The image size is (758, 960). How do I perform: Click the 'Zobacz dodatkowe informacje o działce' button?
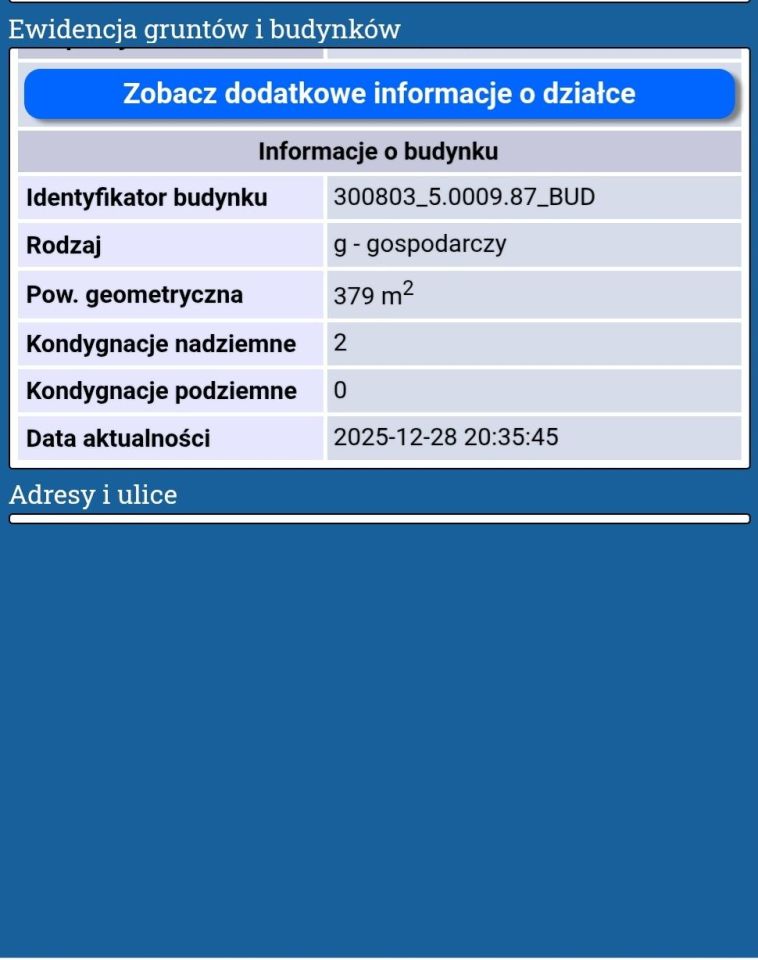coord(379,93)
